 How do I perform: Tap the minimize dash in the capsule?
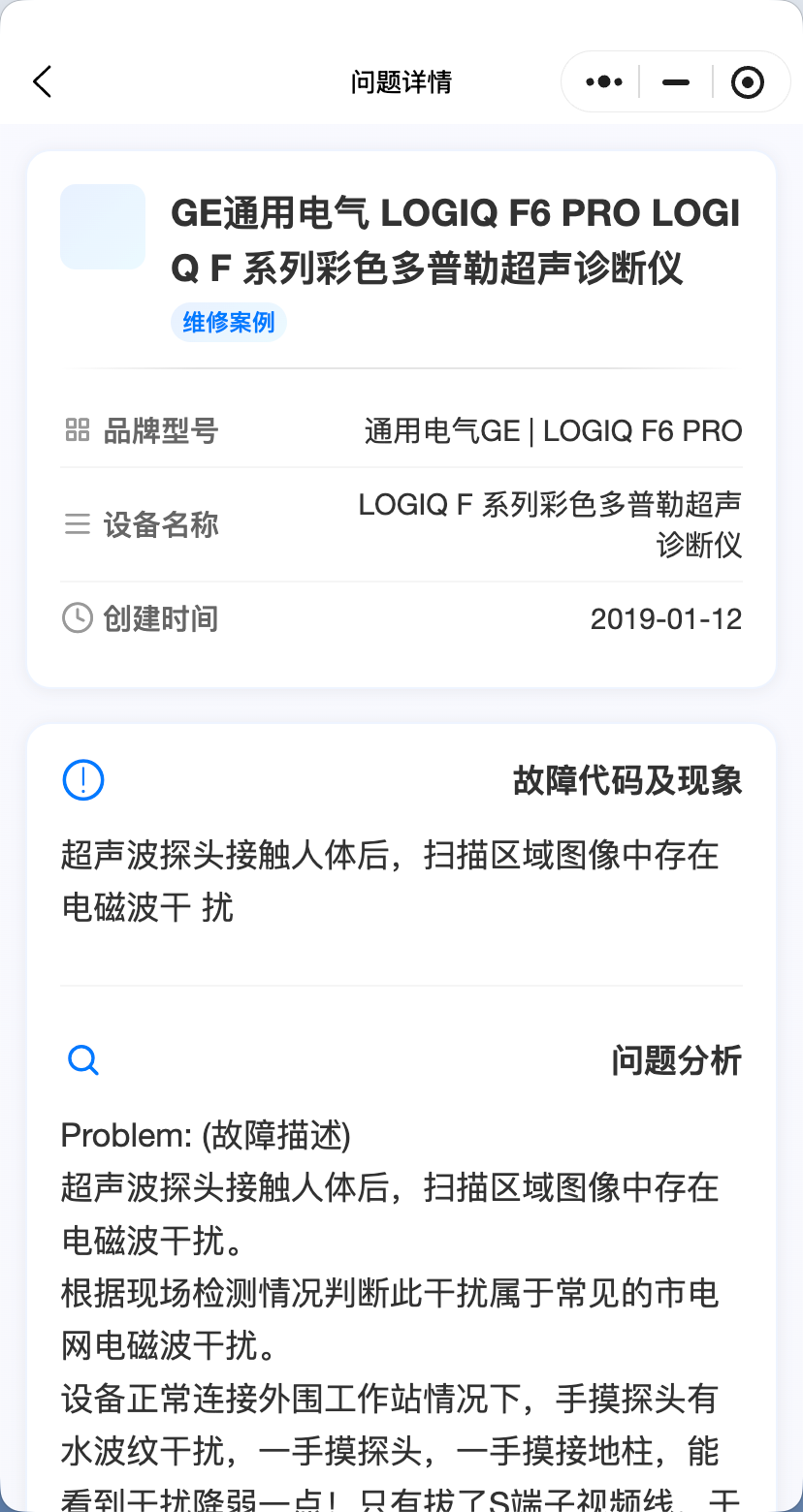(675, 81)
